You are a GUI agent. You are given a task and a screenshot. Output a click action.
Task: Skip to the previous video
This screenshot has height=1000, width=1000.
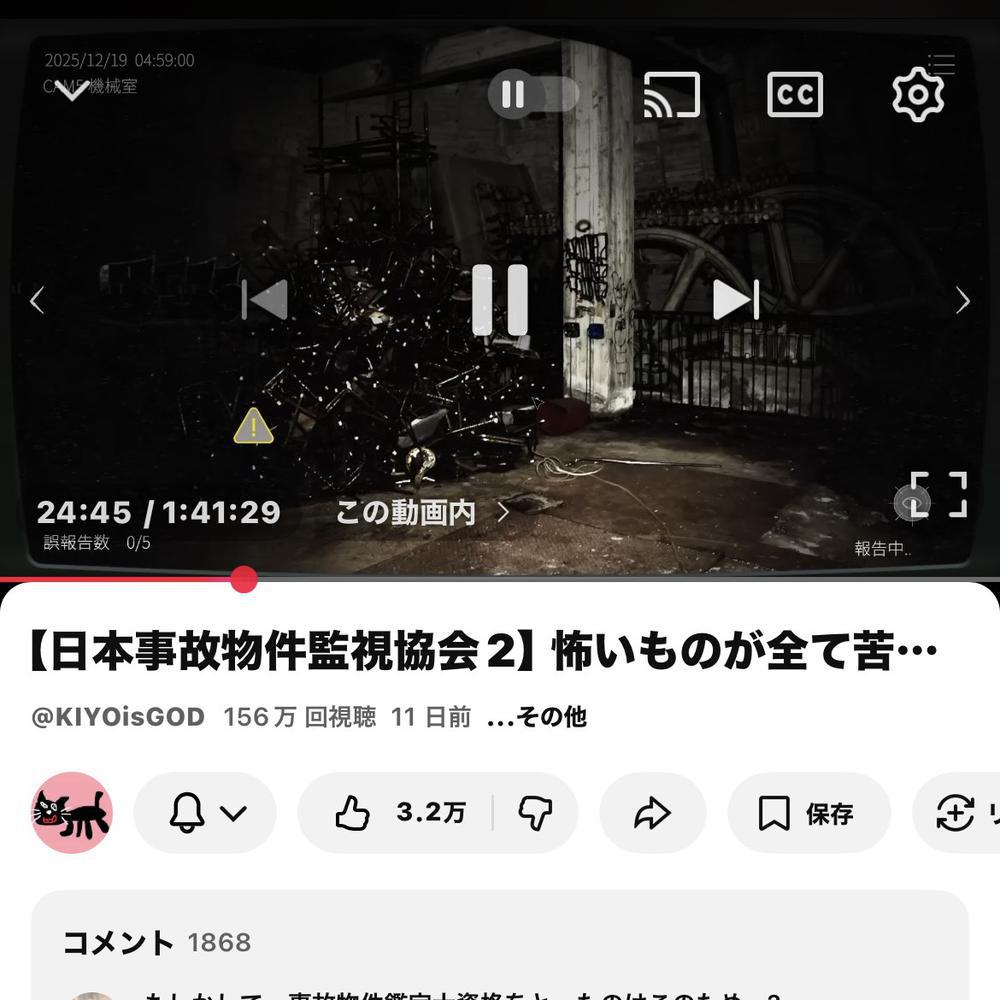pos(265,300)
